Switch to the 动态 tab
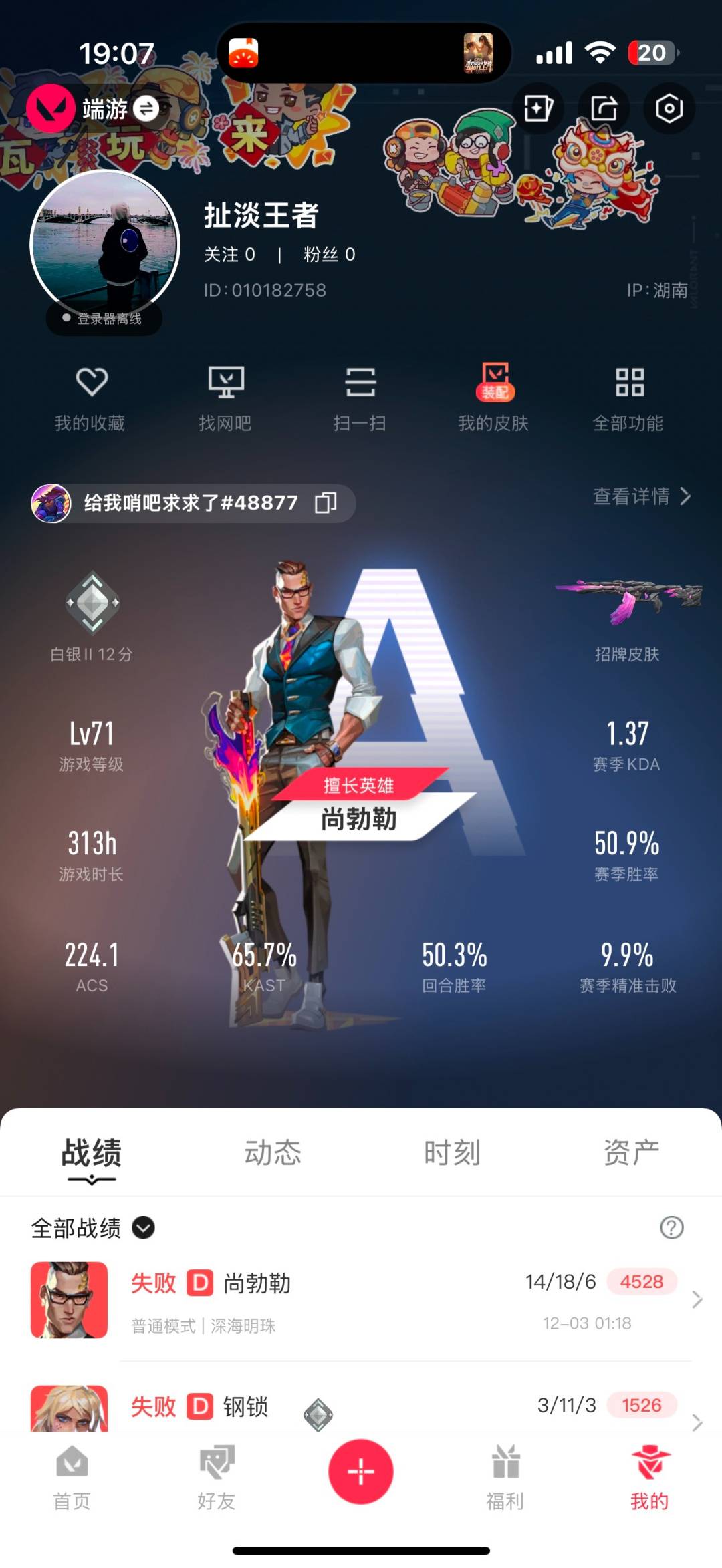 [x=272, y=1150]
